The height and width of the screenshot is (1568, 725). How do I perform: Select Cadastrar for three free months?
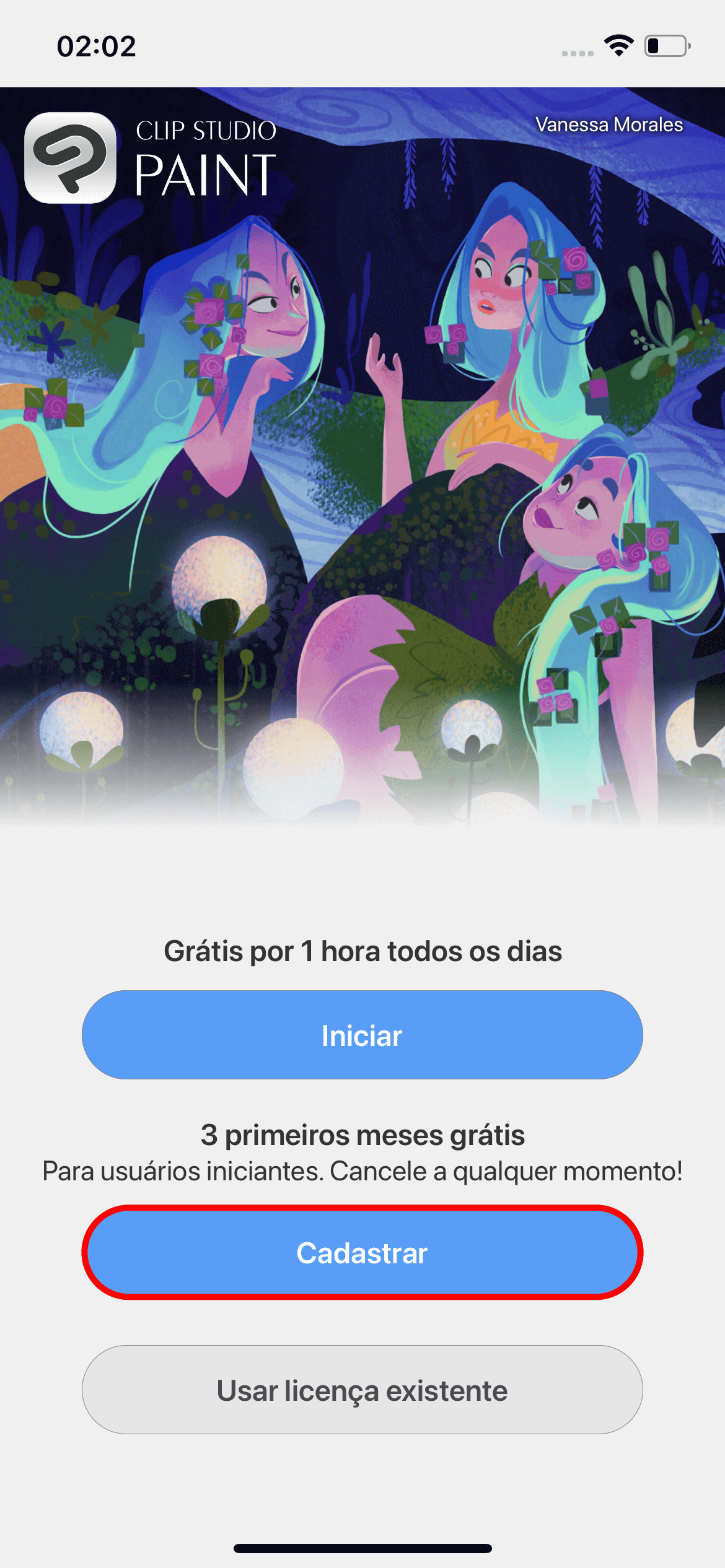pyautogui.click(x=362, y=1252)
